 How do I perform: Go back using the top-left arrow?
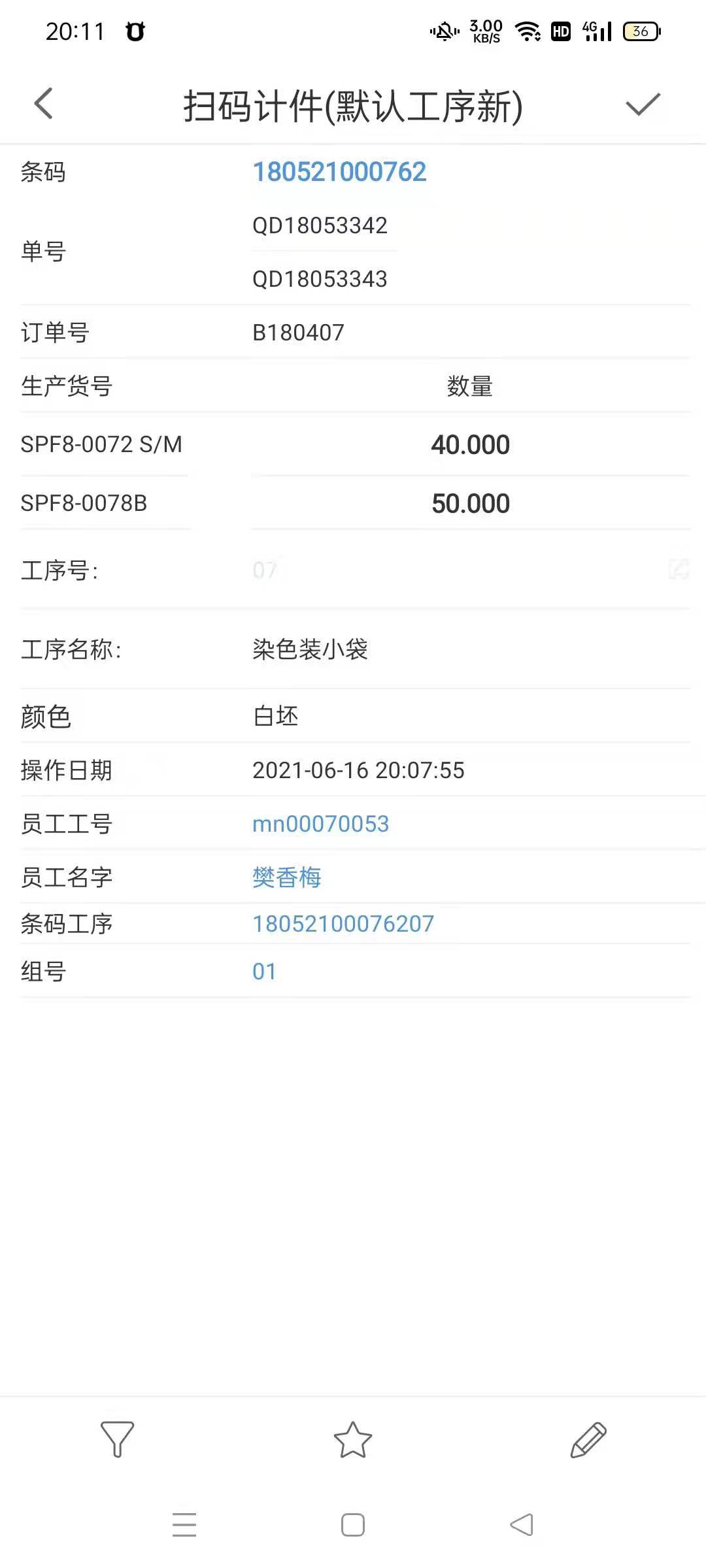tap(43, 105)
